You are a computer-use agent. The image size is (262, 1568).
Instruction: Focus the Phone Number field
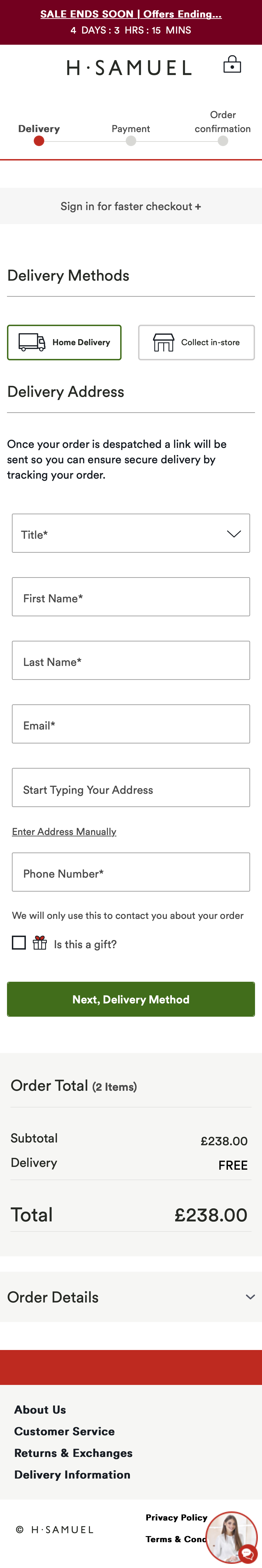click(x=130, y=872)
